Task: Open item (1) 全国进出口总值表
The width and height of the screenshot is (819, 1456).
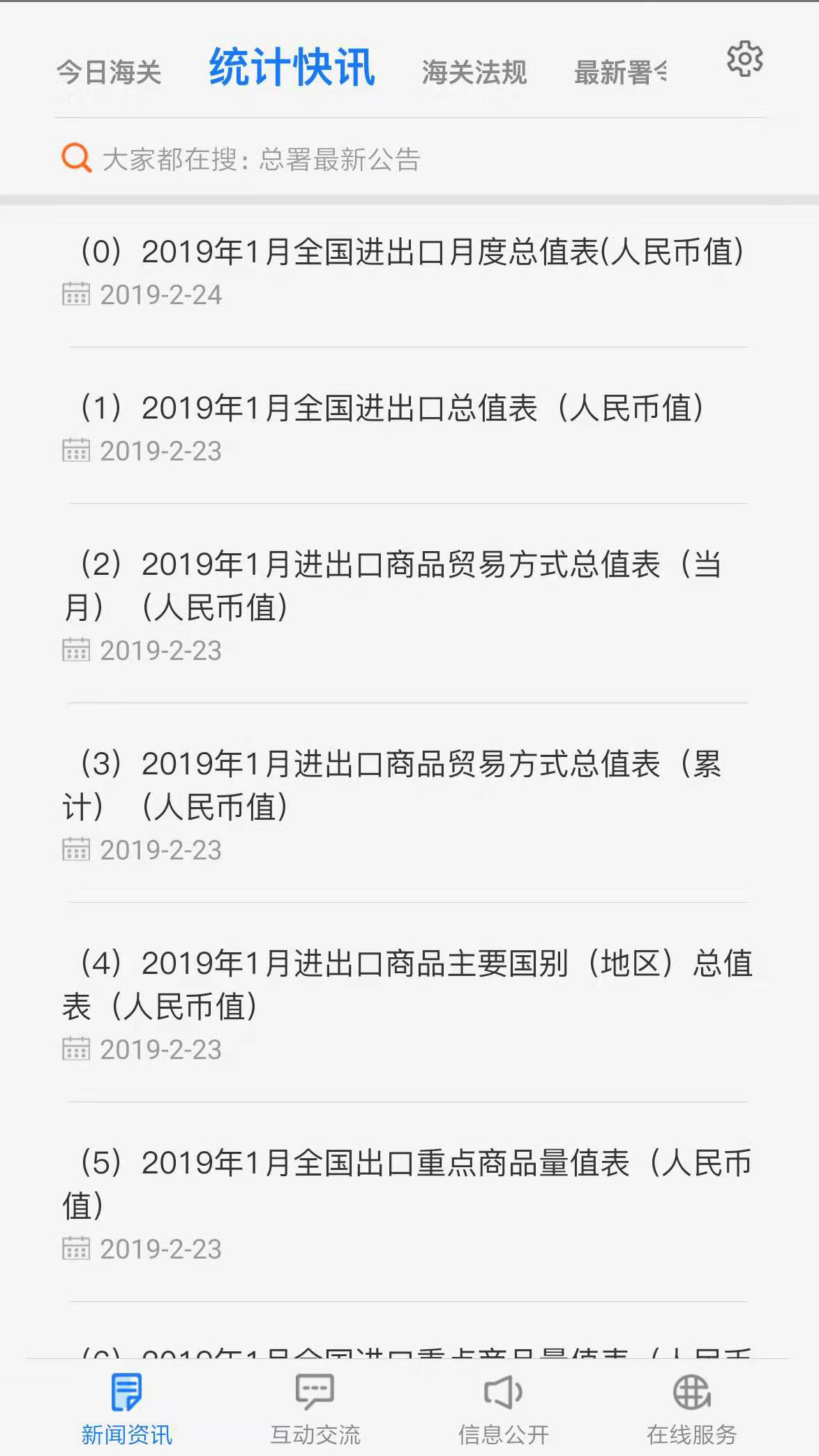Action: pos(409,427)
